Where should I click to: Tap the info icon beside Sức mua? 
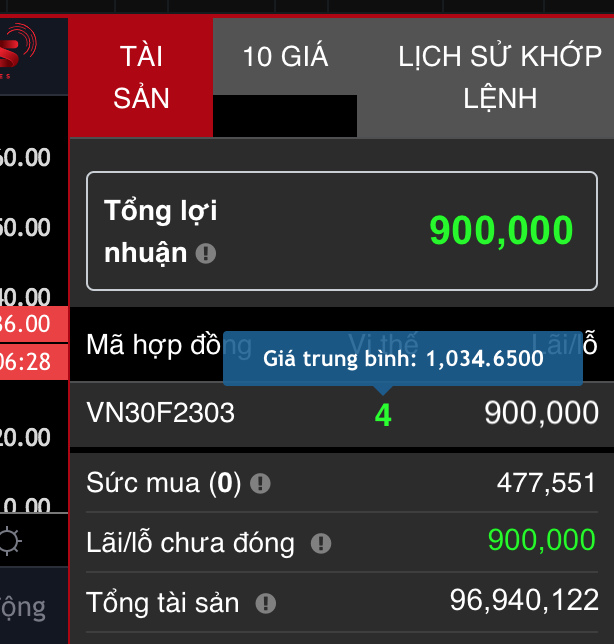pyautogui.click(x=261, y=484)
